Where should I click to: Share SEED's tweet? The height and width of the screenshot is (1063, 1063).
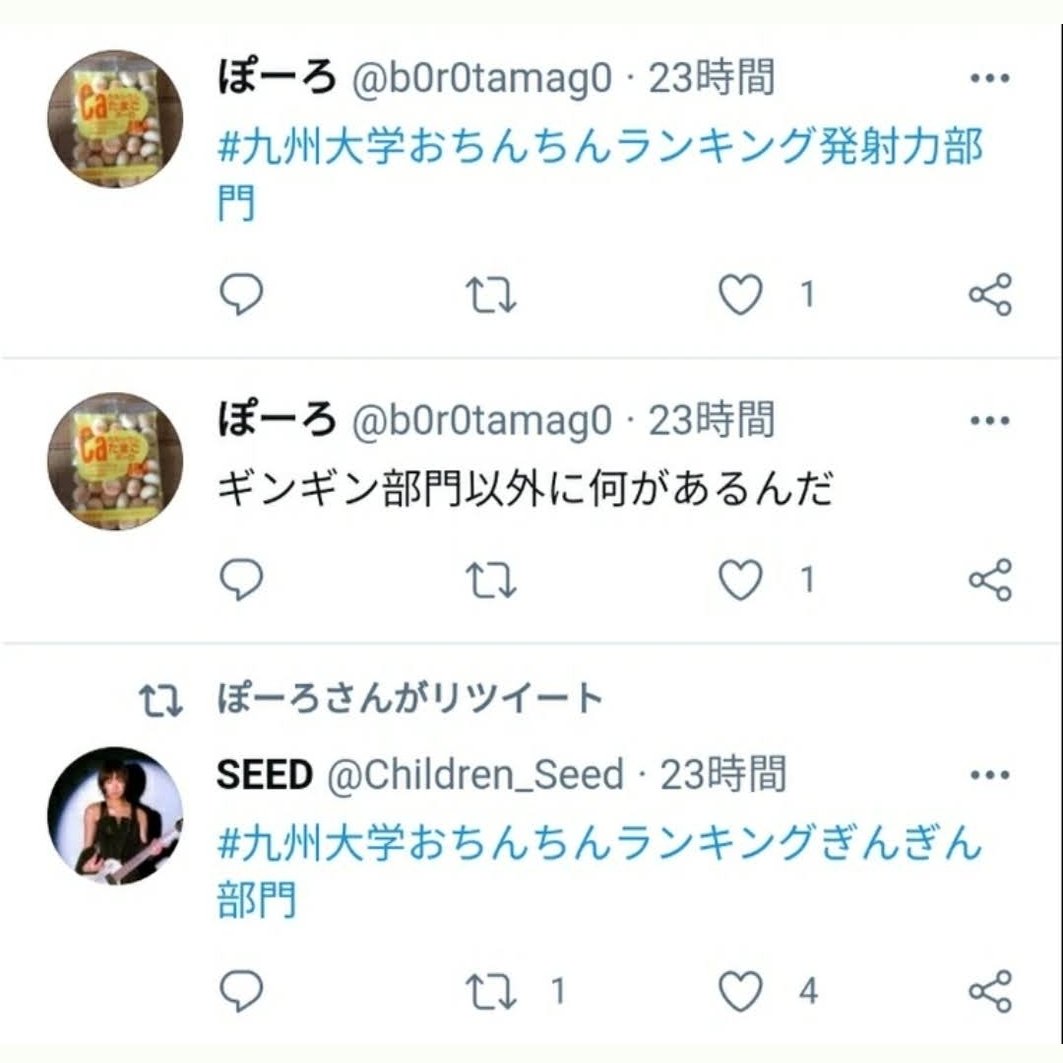click(x=990, y=991)
